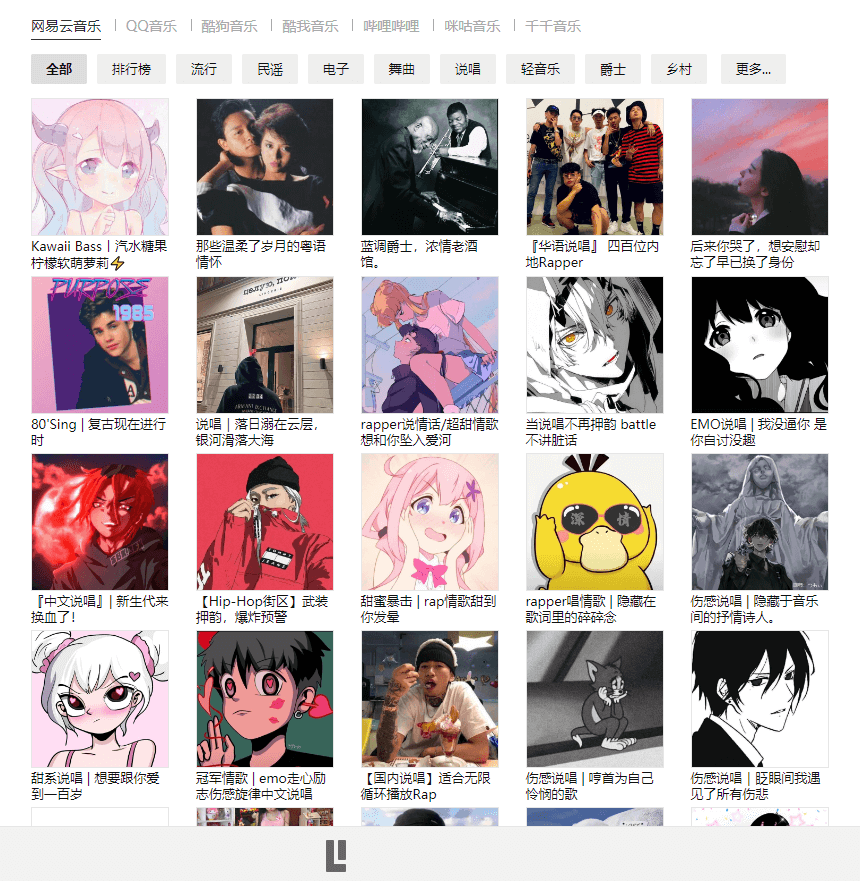The width and height of the screenshot is (860, 881).
Task: Switch to the 哔哩哔哩 tab
Action: 391,26
